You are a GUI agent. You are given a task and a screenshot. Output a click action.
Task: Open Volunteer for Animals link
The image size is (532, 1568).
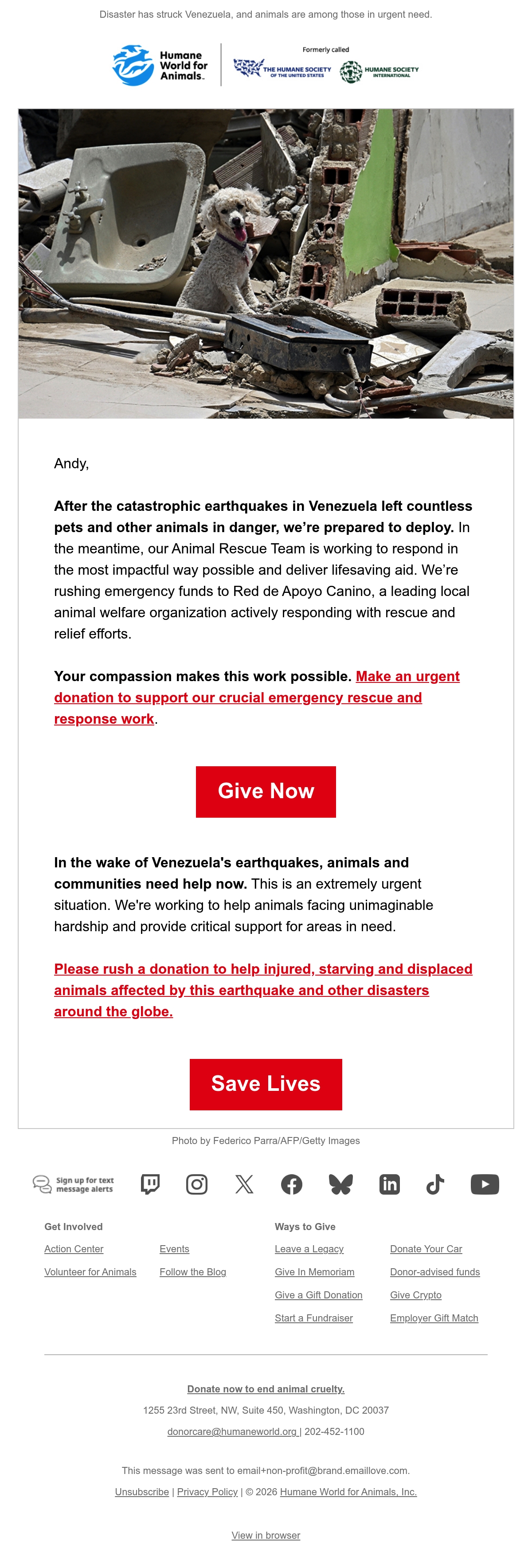pos(90,1272)
